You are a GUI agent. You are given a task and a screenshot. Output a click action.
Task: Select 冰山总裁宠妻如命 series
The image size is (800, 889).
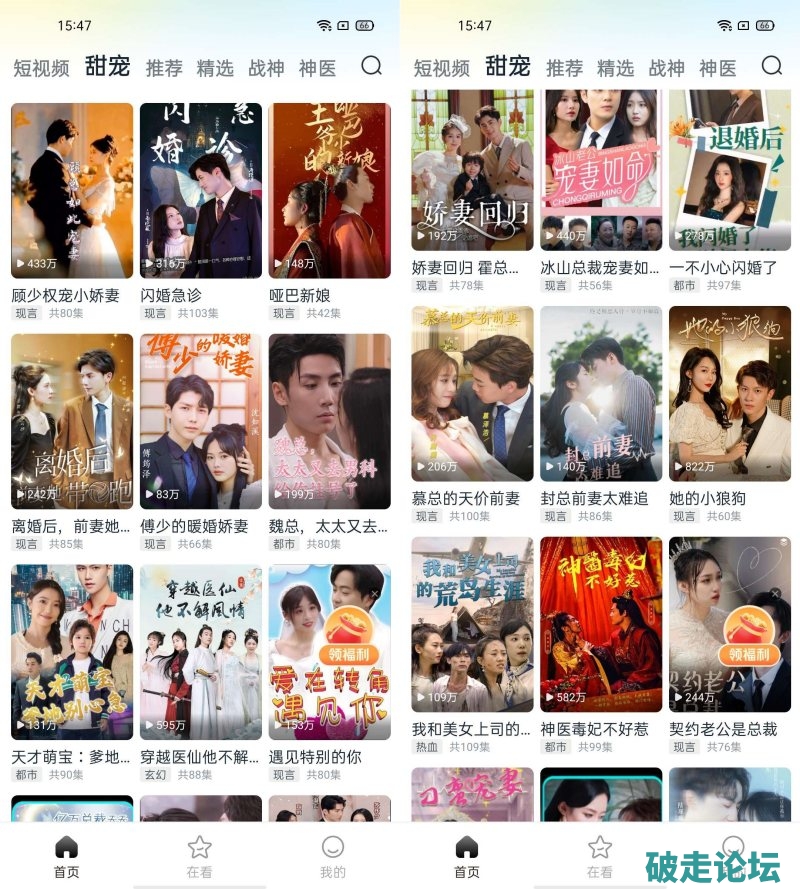601,170
